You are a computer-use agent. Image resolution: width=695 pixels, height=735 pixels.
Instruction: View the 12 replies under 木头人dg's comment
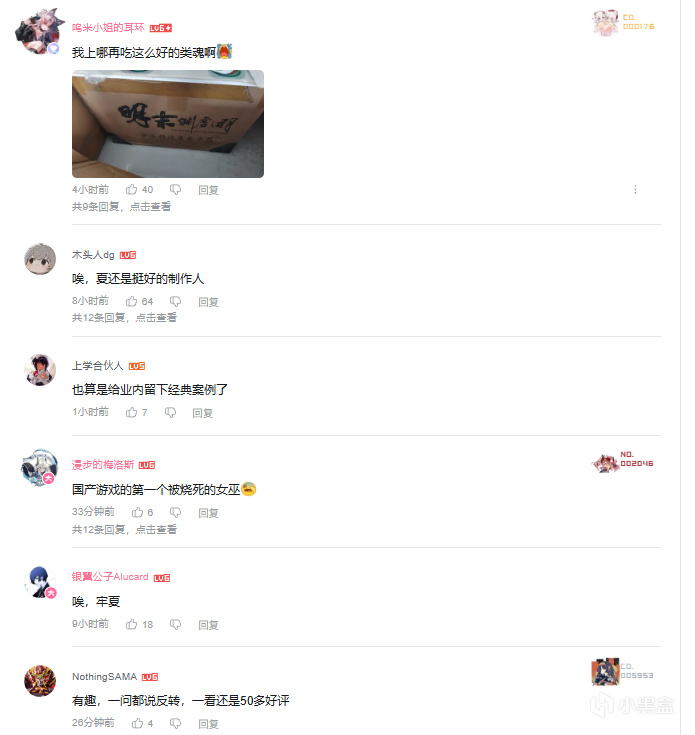pyautogui.click(x=124, y=318)
